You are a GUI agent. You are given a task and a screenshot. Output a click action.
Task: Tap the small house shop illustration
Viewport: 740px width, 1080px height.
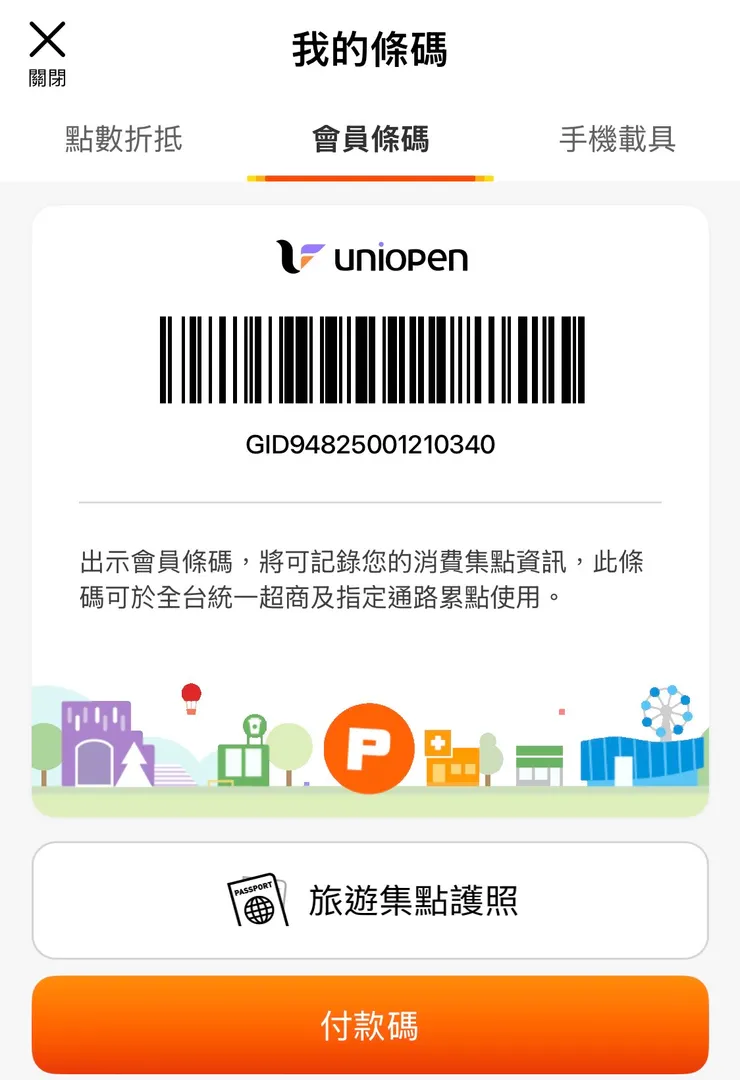pos(541,765)
